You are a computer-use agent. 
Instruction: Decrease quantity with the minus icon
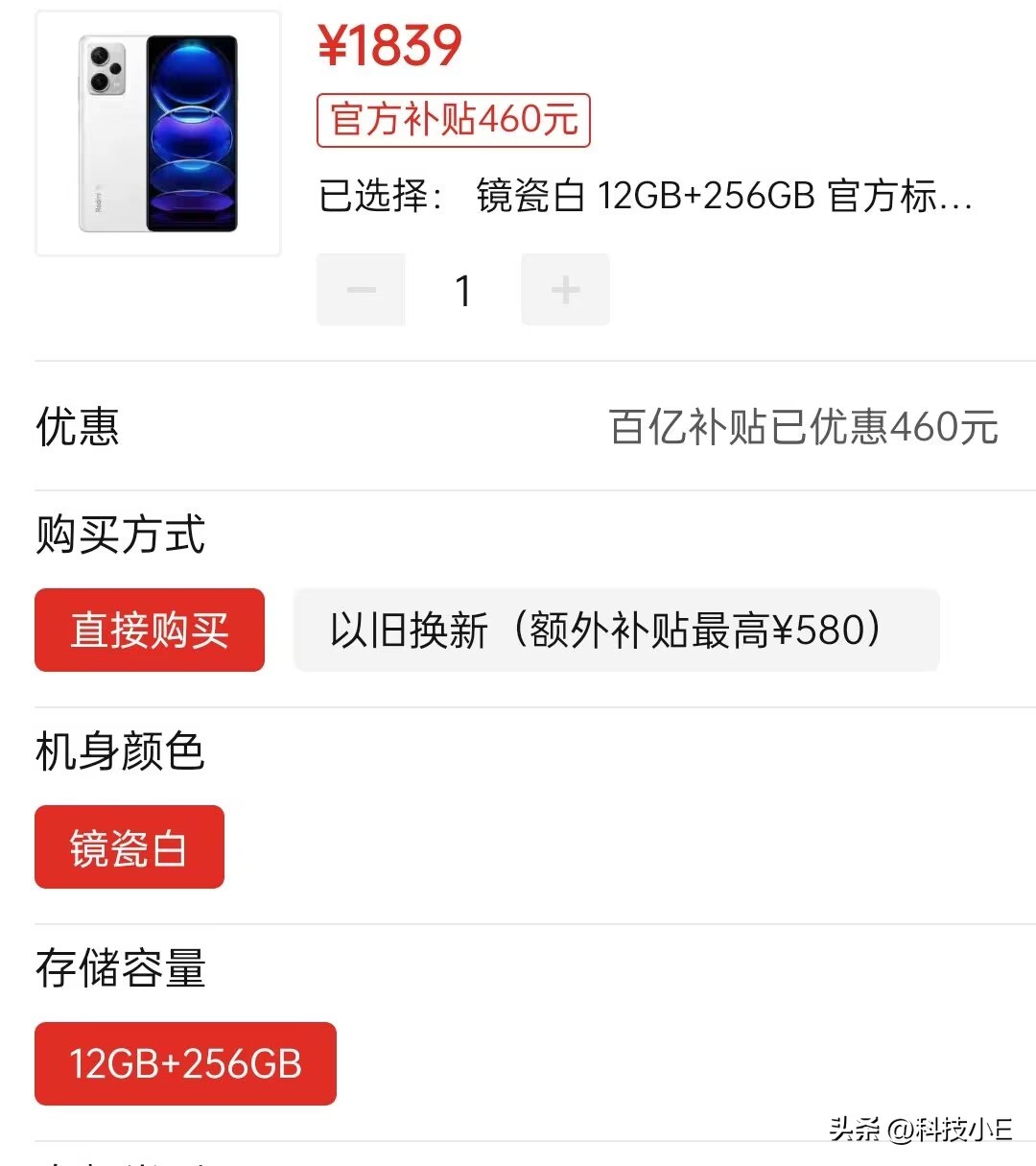click(x=362, y=289)
